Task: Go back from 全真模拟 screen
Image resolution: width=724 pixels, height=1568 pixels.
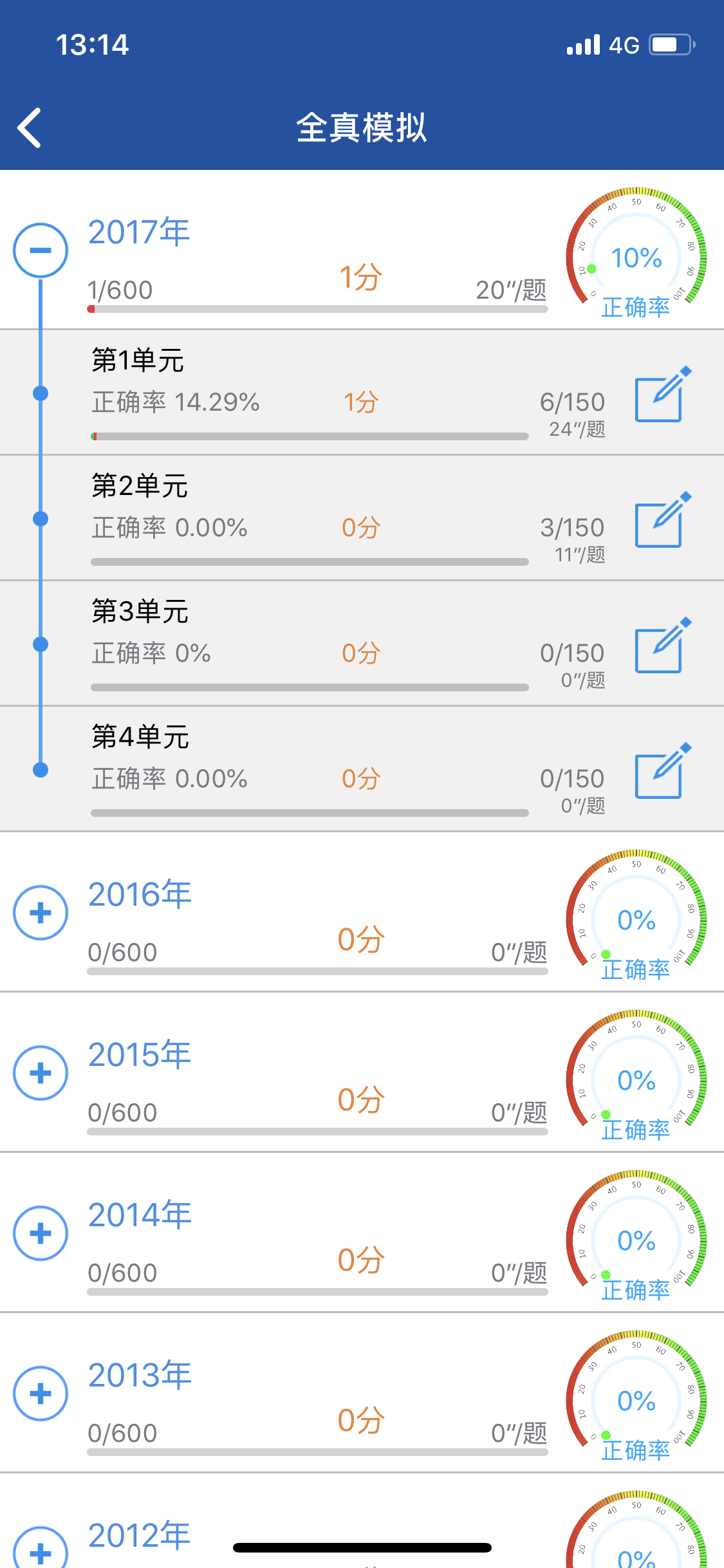Action: 30,127
